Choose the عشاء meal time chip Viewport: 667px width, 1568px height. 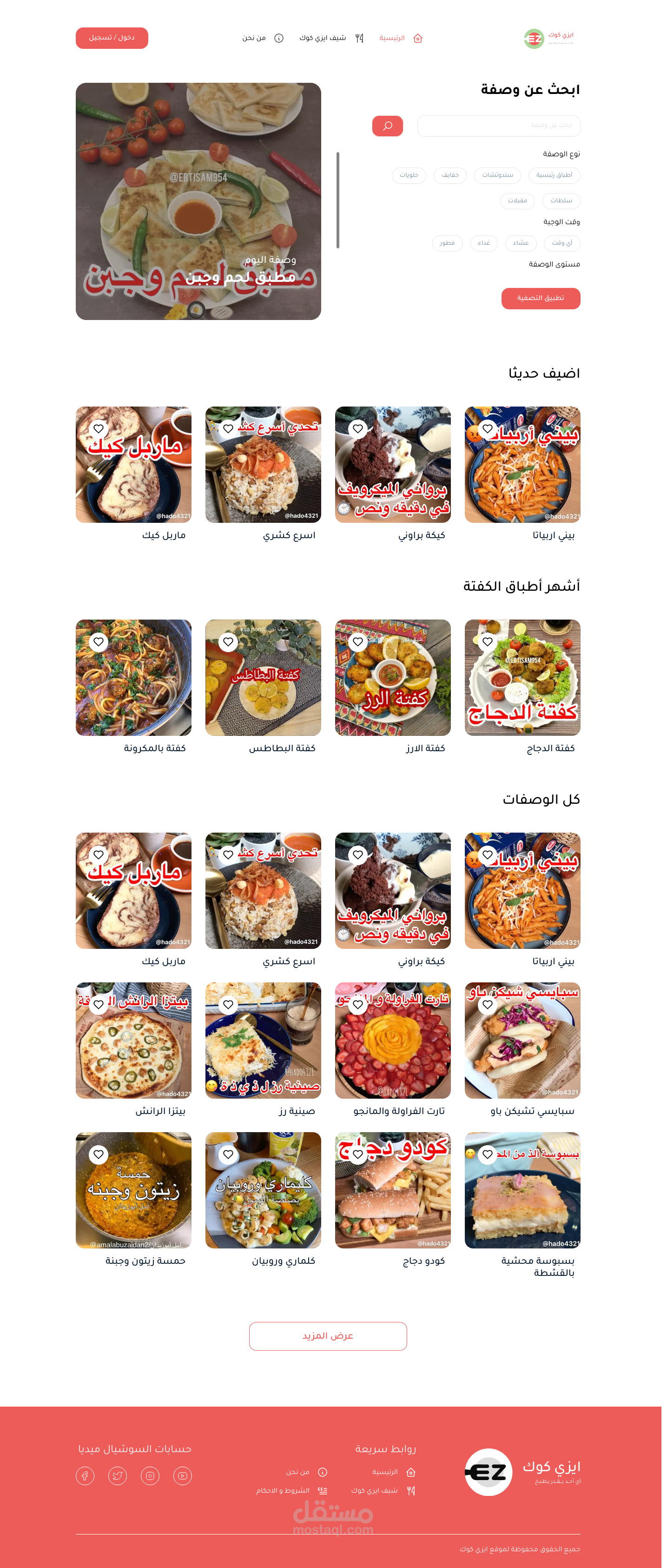[x=521, y=243]
